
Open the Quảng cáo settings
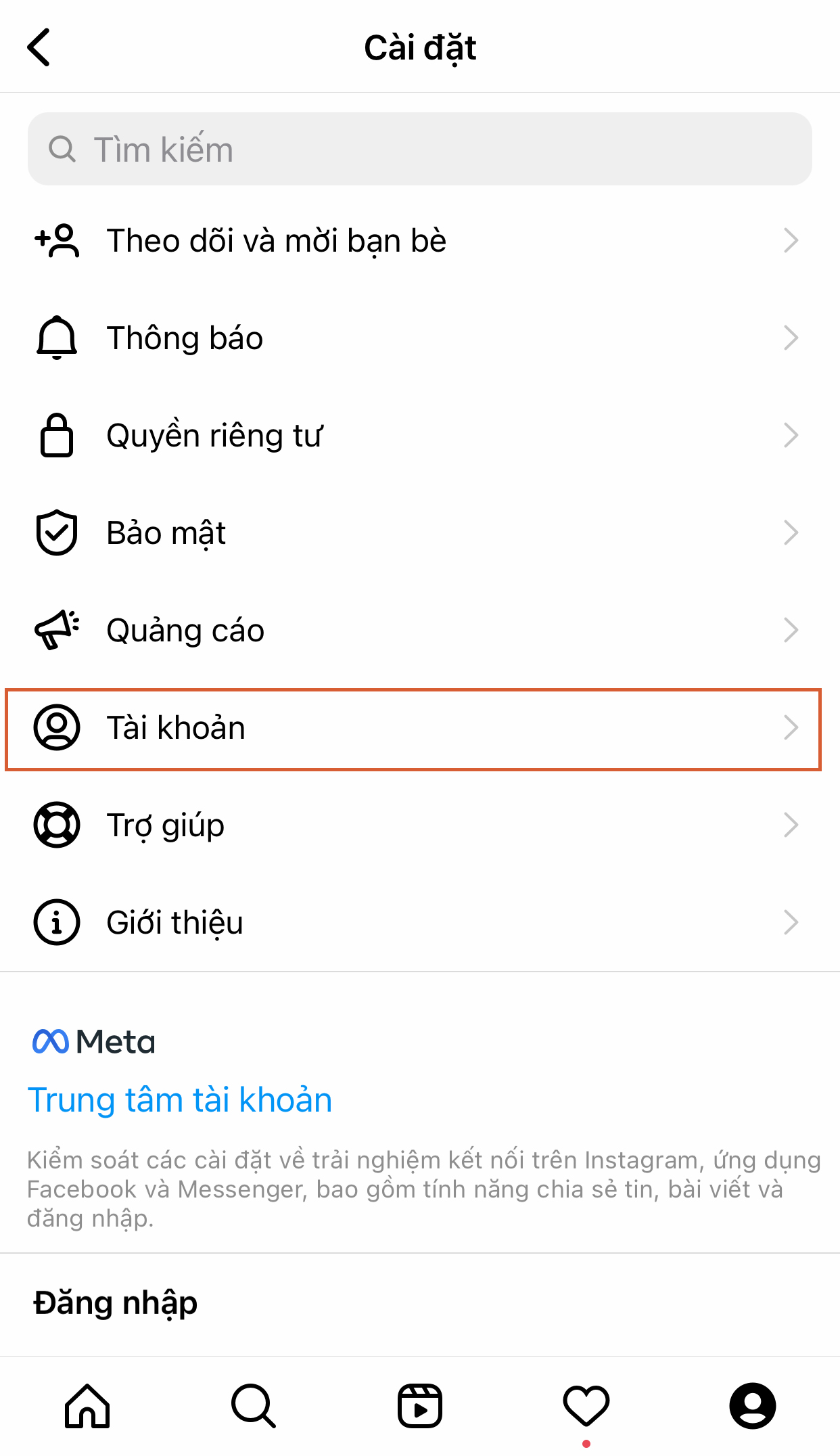coord(420,631)
